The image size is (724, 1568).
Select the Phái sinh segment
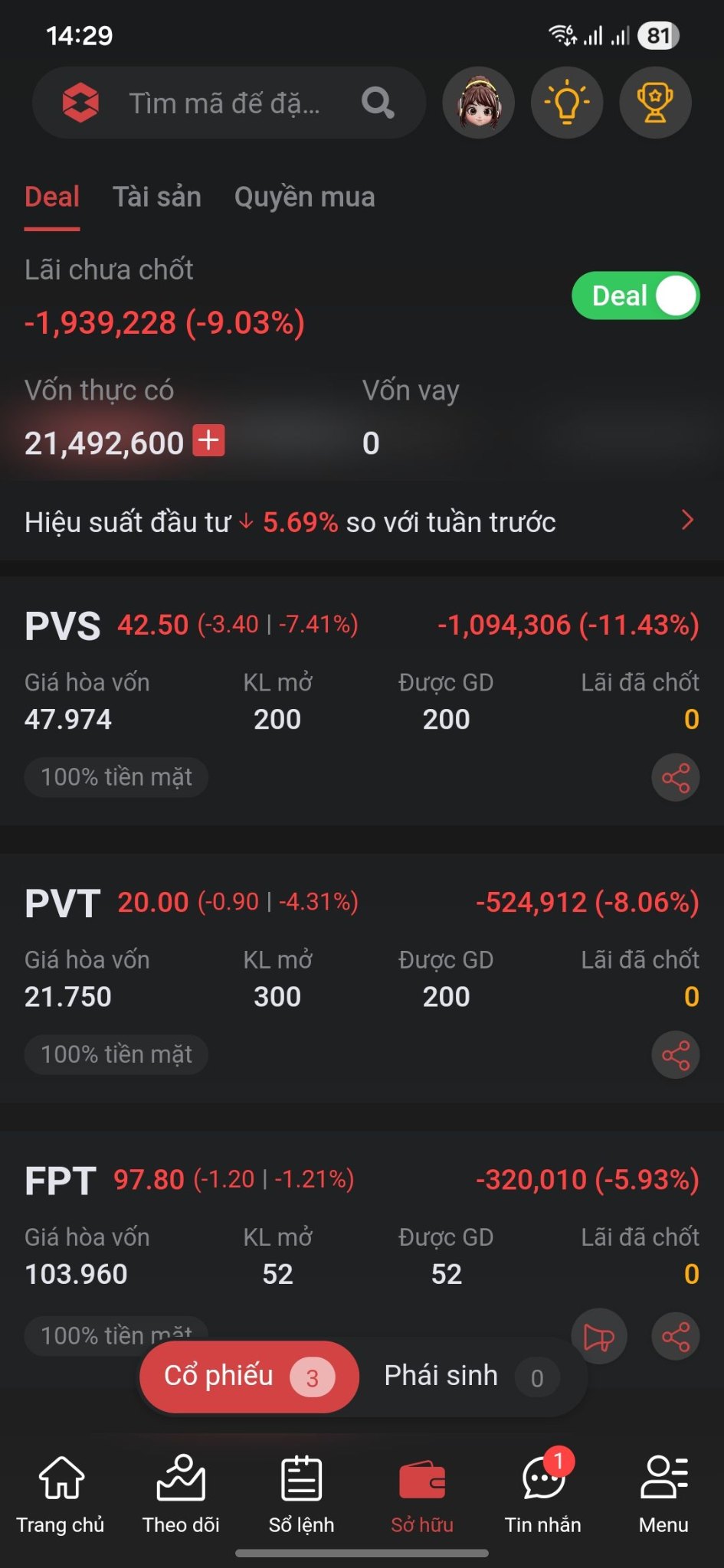point(469,1377)
